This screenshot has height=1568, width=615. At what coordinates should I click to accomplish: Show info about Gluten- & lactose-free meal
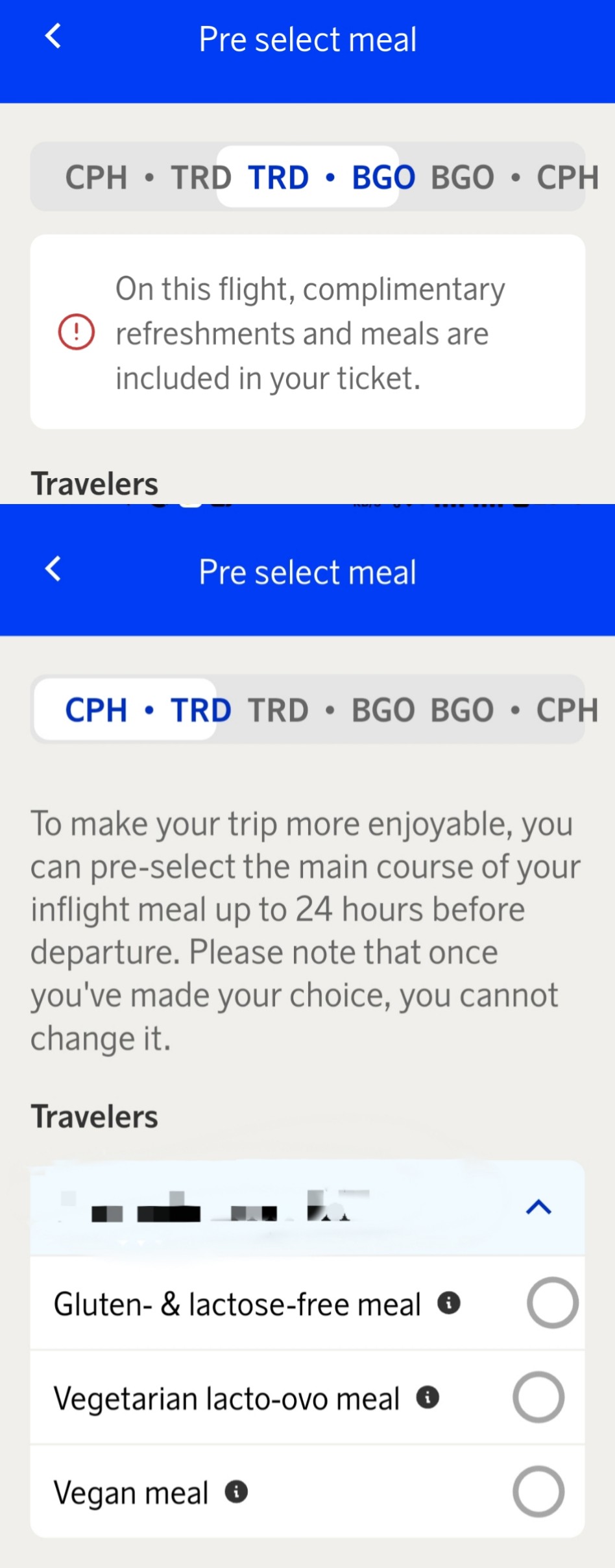point(449,1302)
